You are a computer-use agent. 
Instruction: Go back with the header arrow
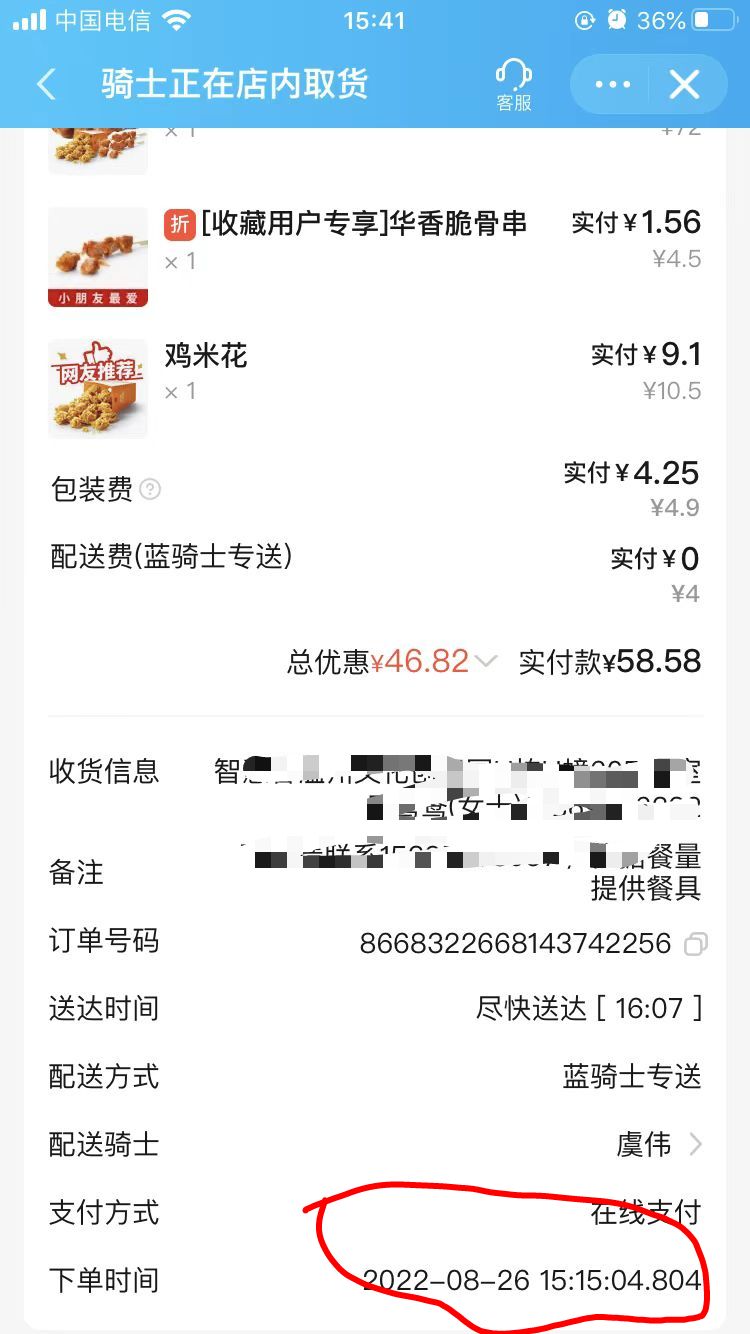pos(46,84)
